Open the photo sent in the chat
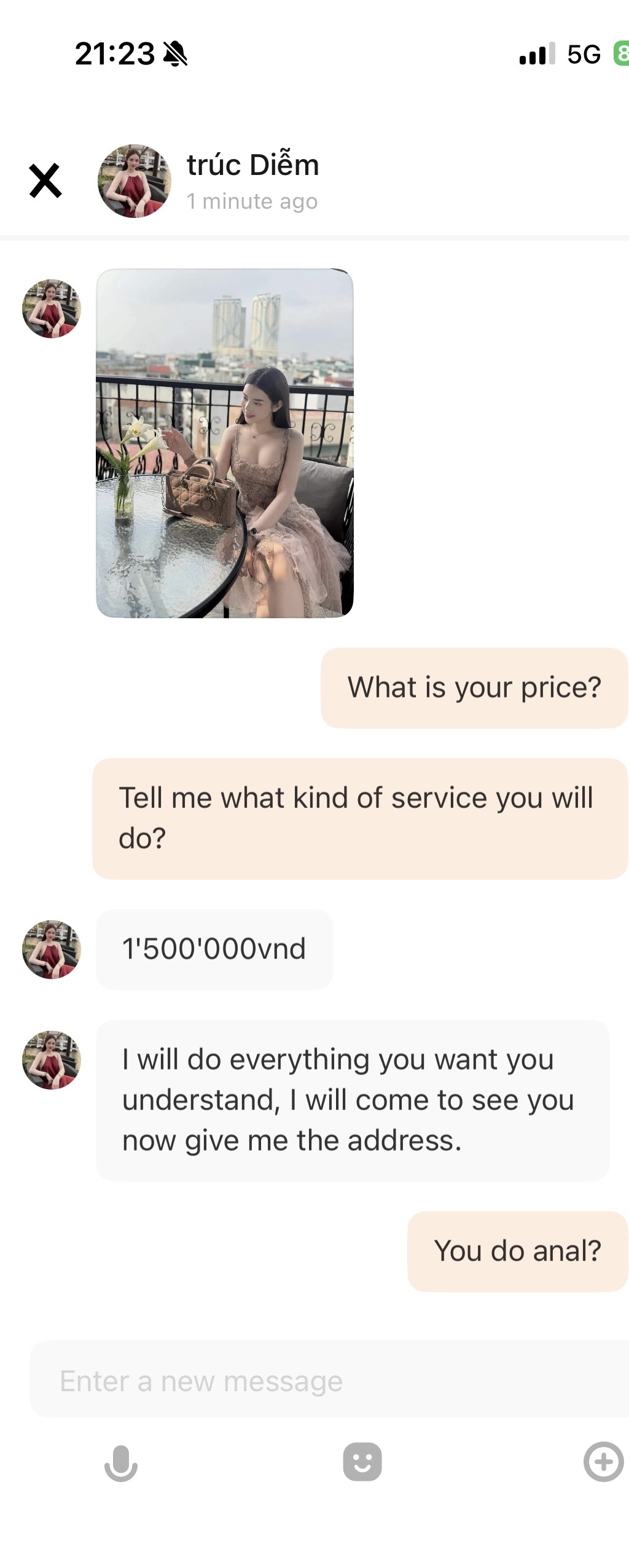The image size is (629, 1568). click(225, 443)
